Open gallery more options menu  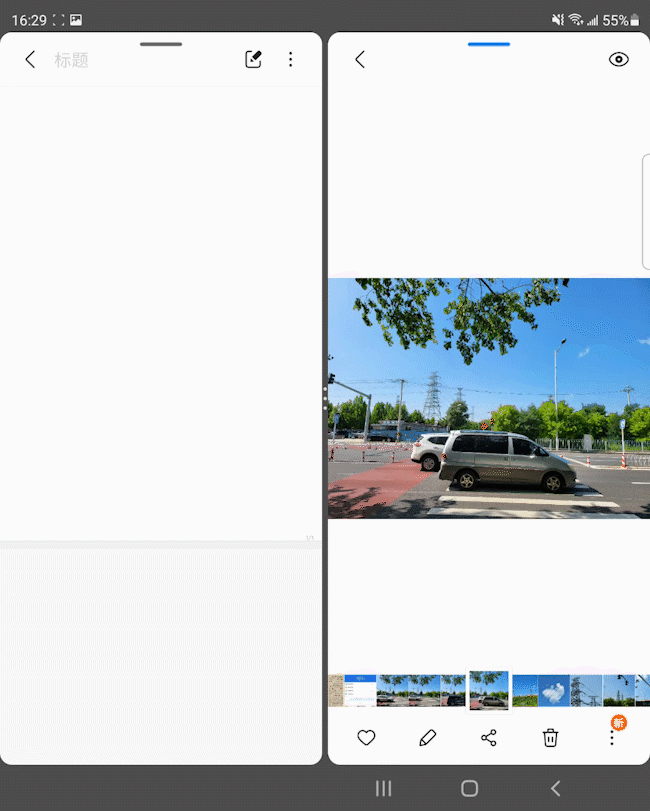point(612,738)
